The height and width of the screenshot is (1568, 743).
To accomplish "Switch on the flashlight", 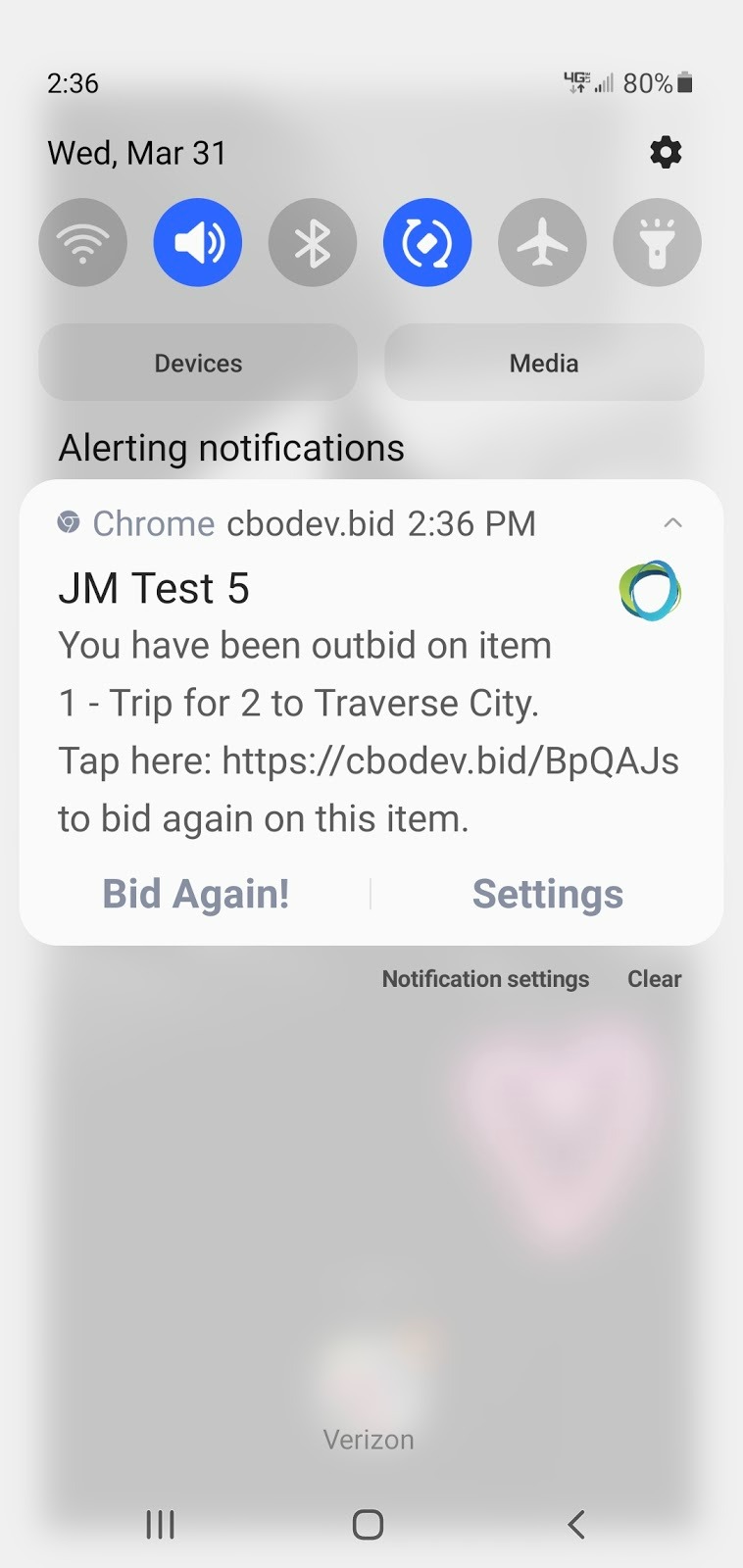I will (x=657, y=243).
